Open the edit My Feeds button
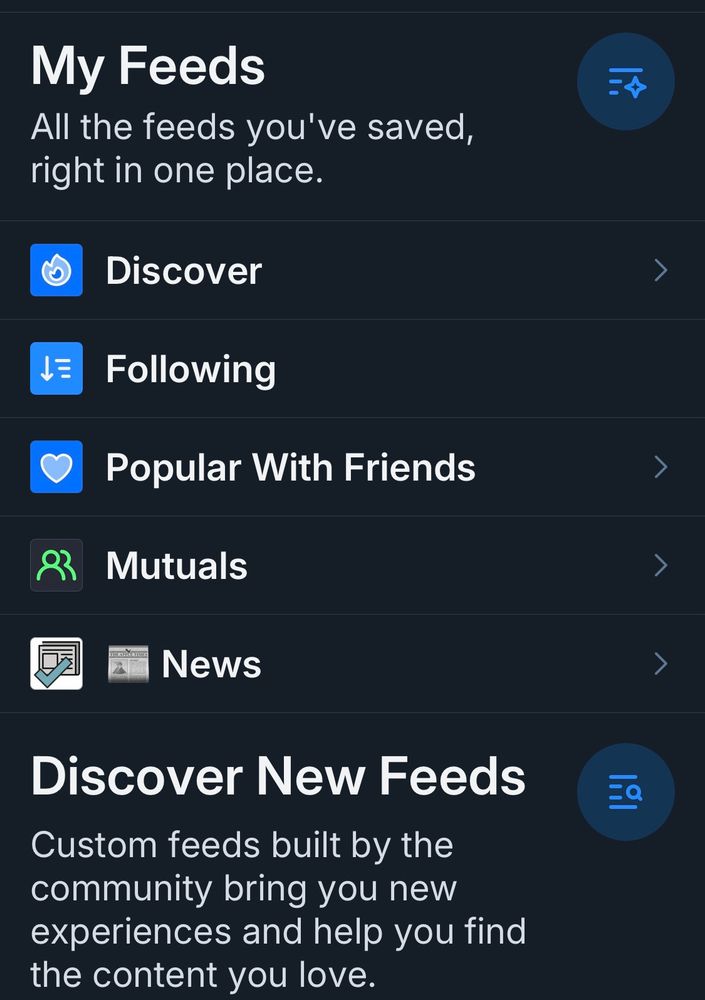 pos(625,82)
